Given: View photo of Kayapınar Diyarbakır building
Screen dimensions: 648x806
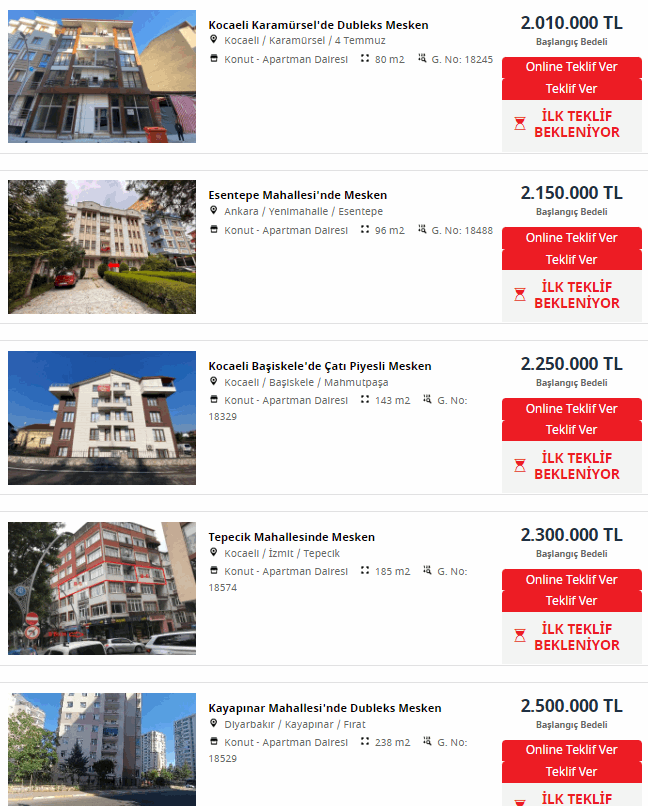Looking at the screenshot, I should click(x=102, y=750).
